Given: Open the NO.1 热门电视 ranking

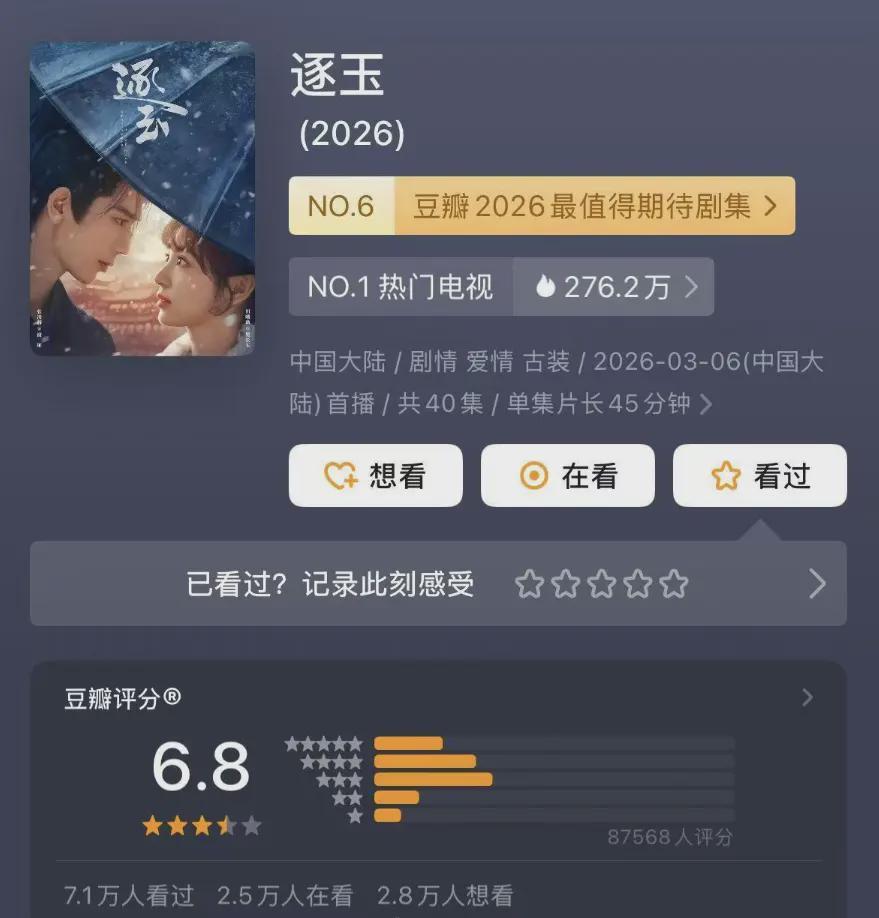Looking at the screenshot, I should click(x=500, y=287).
